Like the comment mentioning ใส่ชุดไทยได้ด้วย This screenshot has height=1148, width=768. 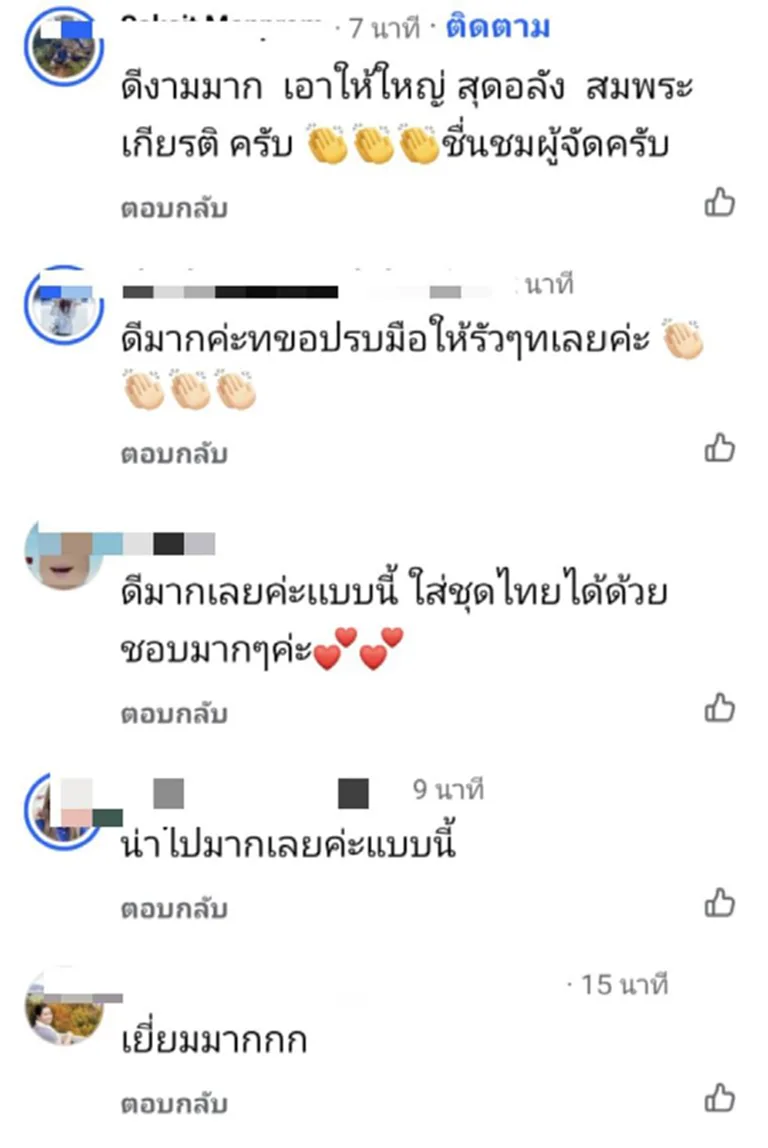pos(720,708)
